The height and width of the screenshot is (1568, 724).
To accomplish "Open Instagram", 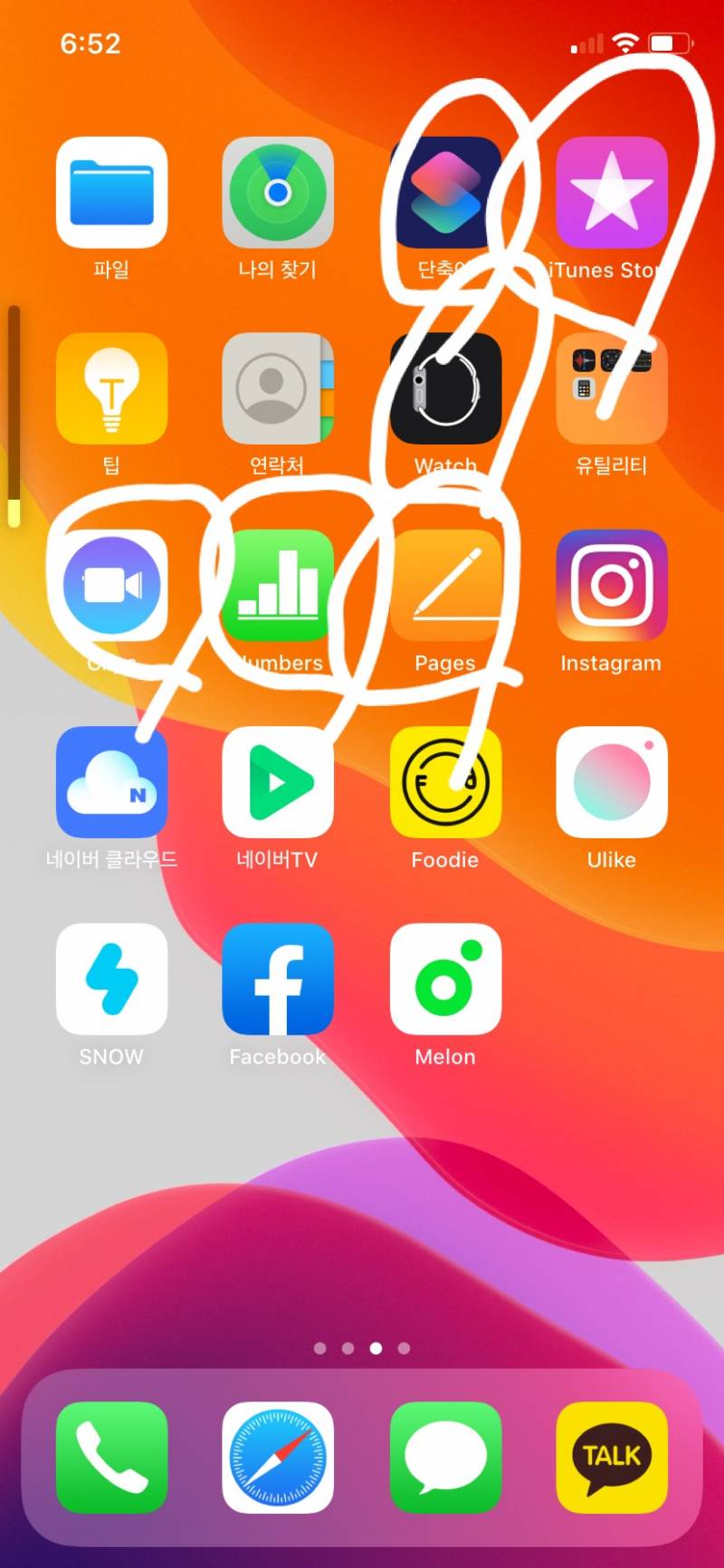I will point(612,586).
